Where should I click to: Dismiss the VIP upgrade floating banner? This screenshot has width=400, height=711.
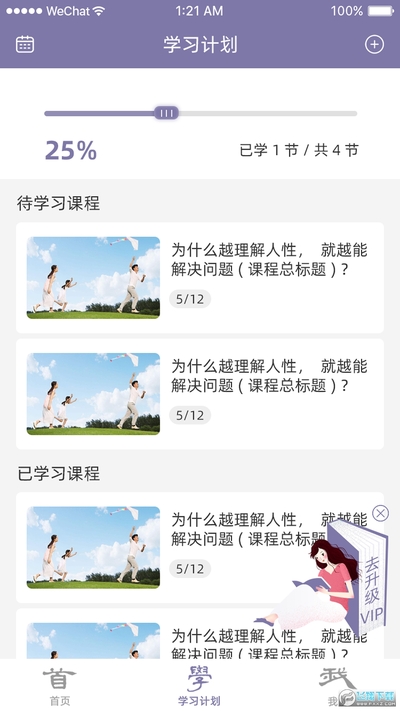[380, 513]
